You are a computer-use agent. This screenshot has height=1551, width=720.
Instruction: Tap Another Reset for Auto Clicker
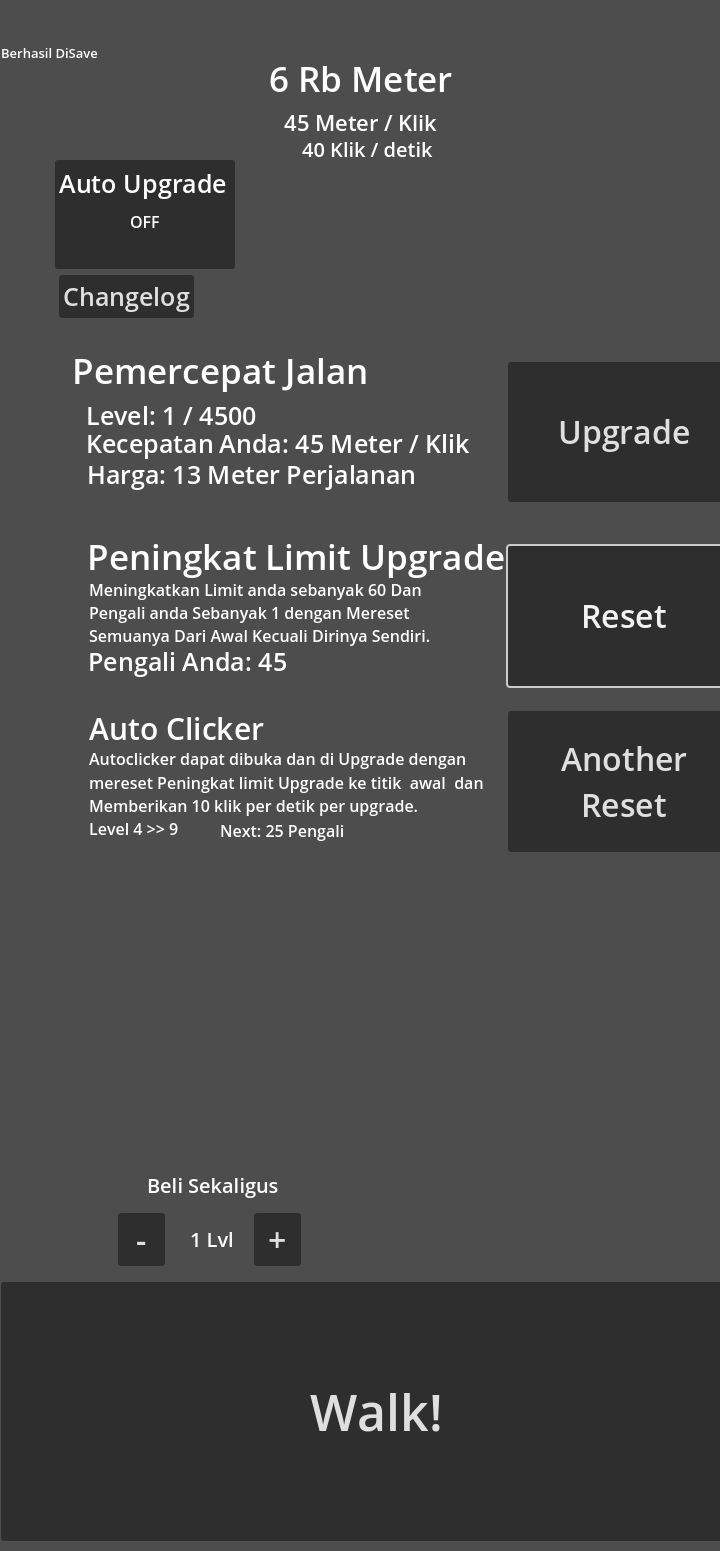point(614,782)
